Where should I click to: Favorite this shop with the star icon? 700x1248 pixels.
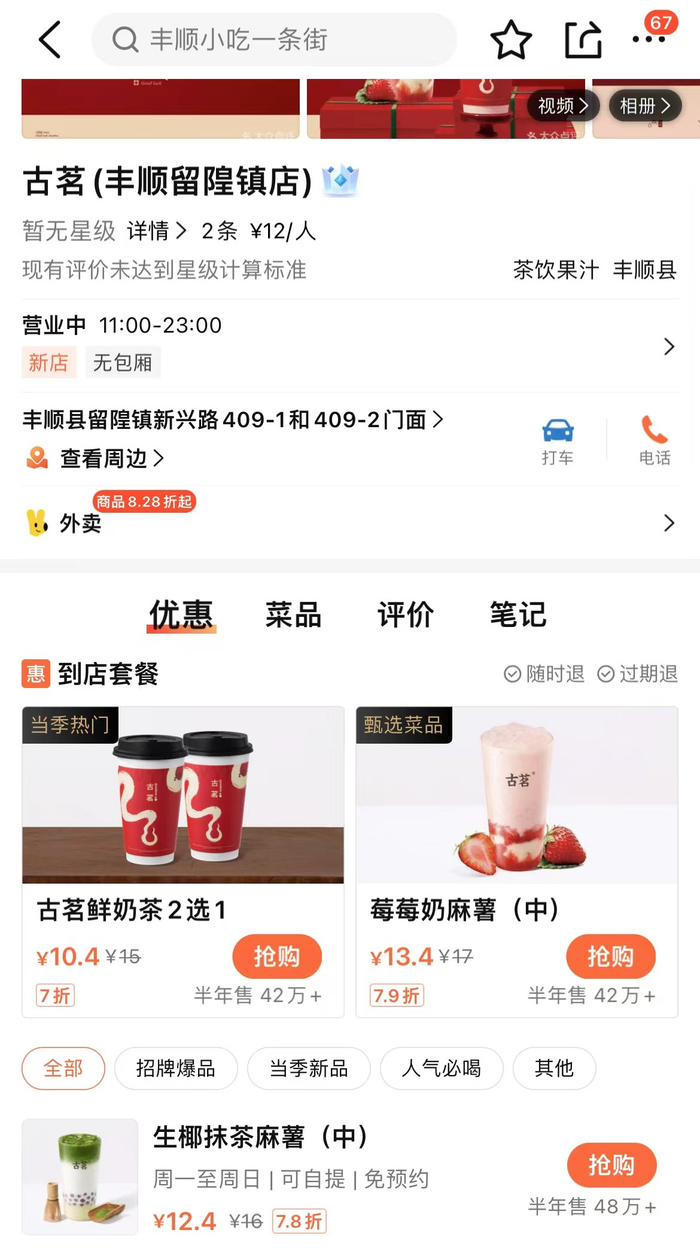coord(511,40)
